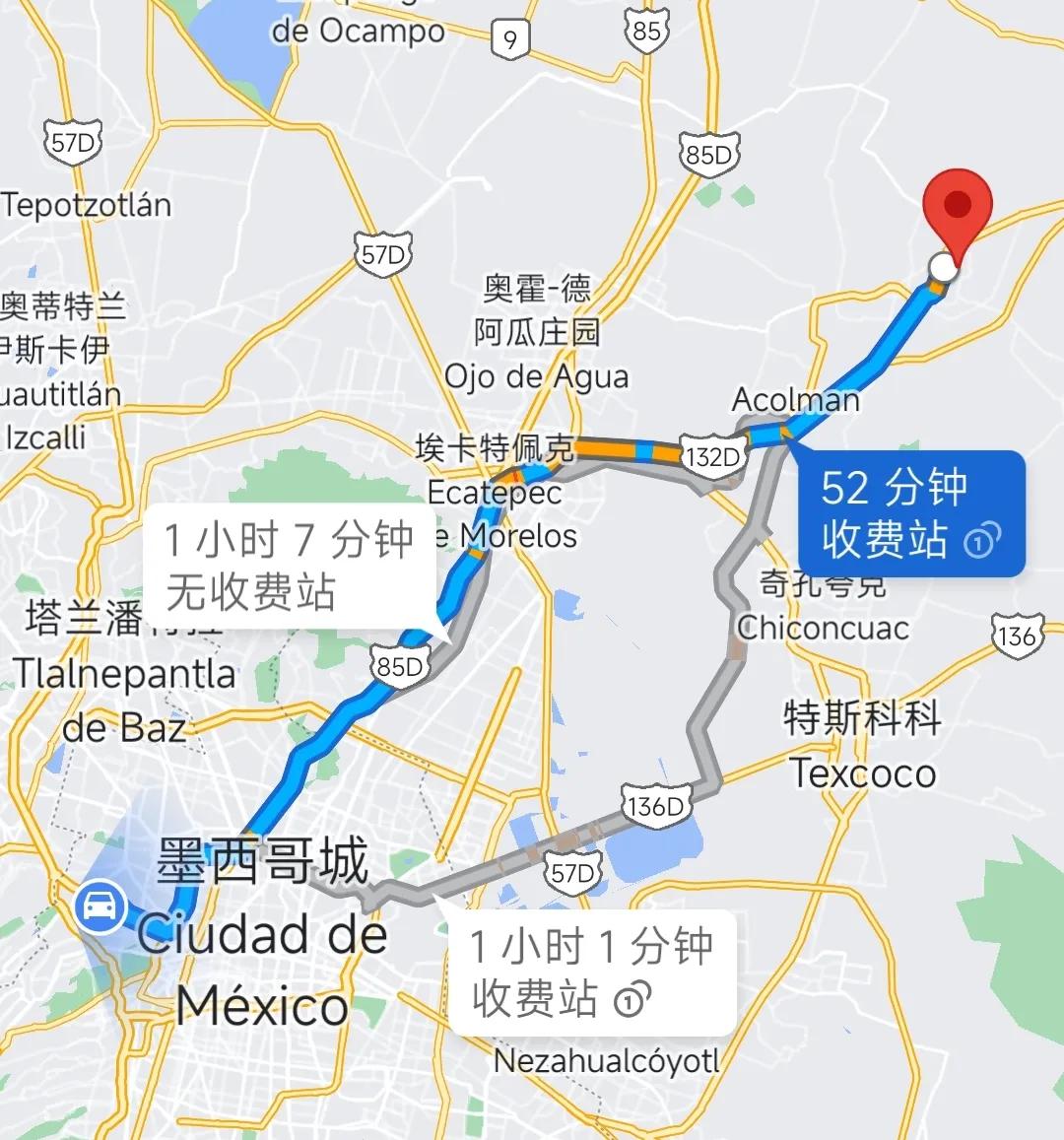This screenshot has height=1140, width=1064.
Task: Select the 1 小时 7 分钟 无收费站 route
Action: pos(289,568)
